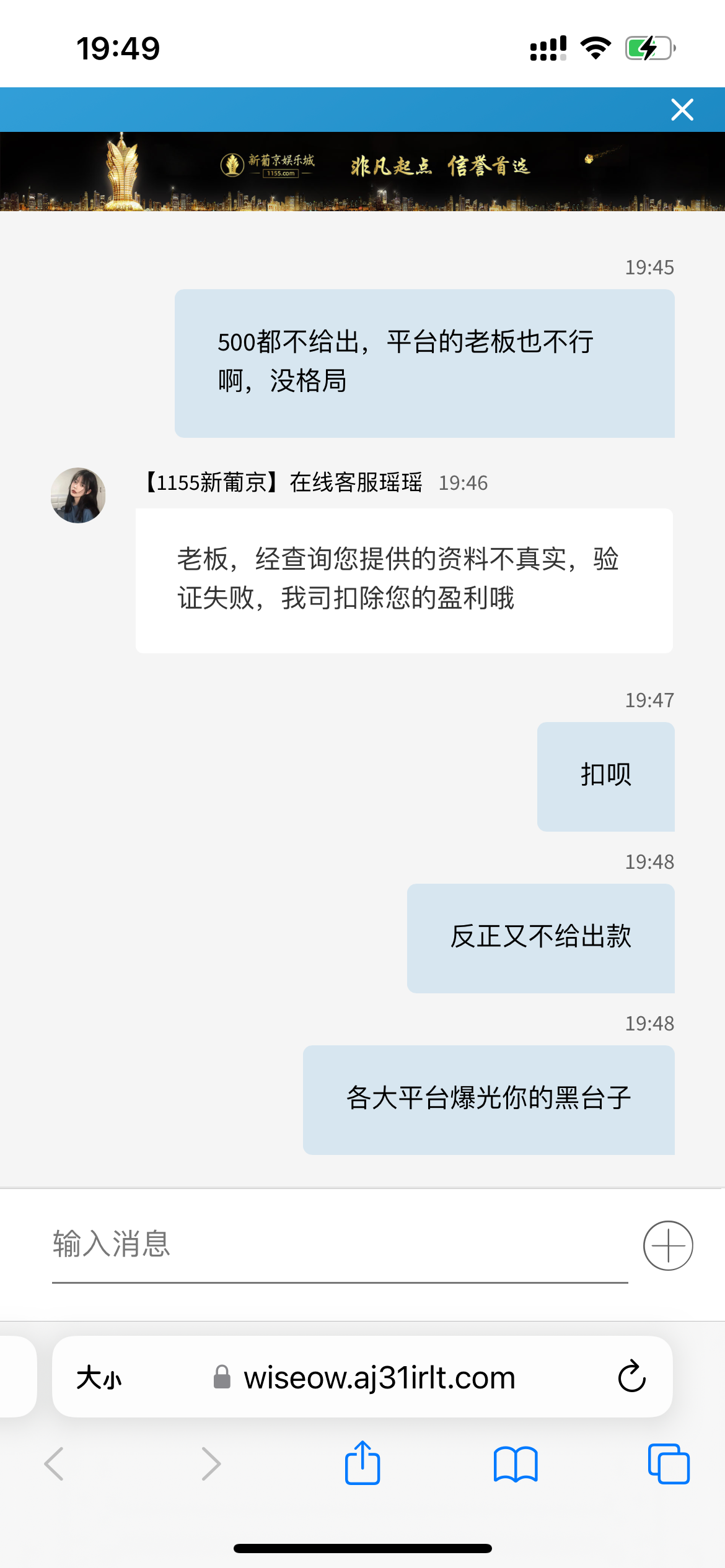Viewport: 725px width, 1568px height.
Task: Reload the page using the refresh icon
Action: pos(631,1377)
